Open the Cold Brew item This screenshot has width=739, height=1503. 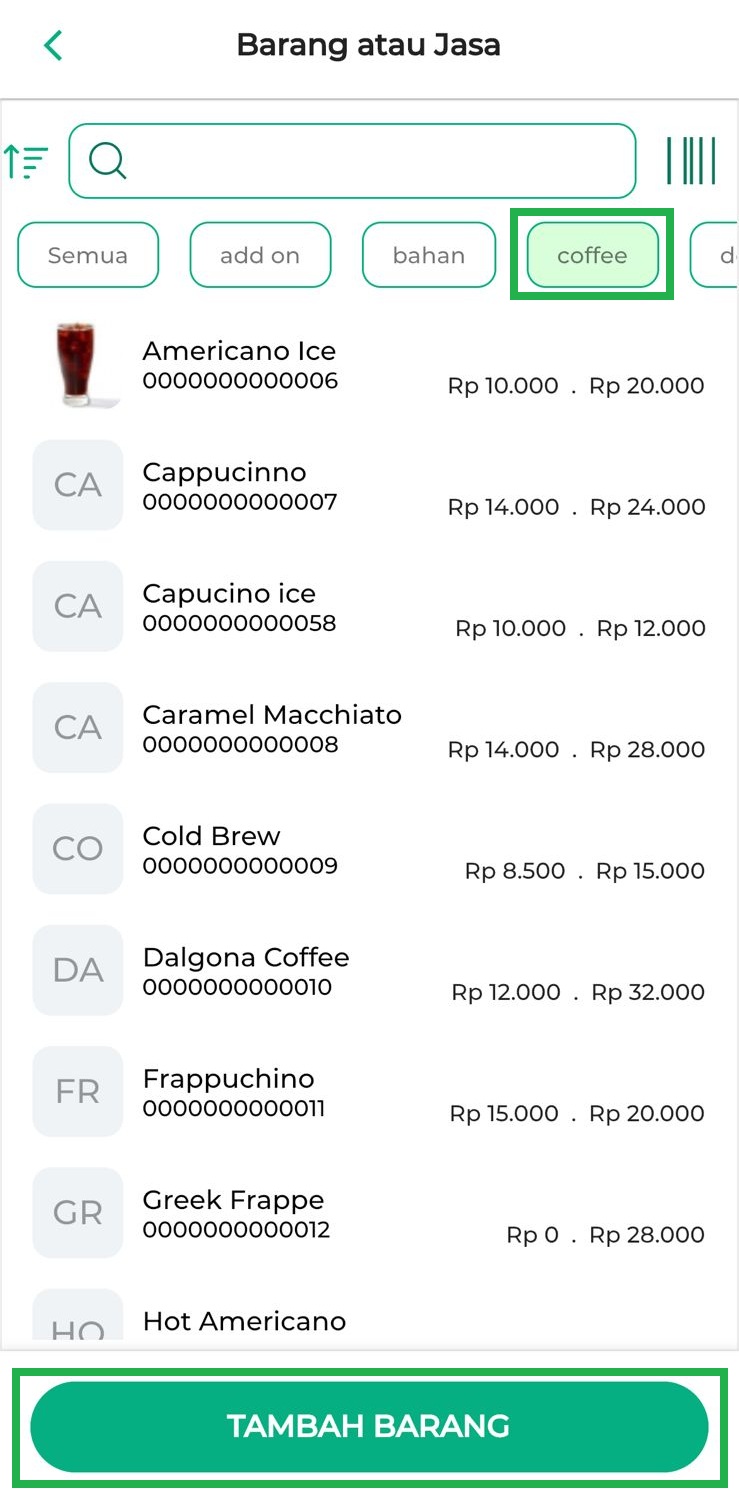[x=369, y=849]
